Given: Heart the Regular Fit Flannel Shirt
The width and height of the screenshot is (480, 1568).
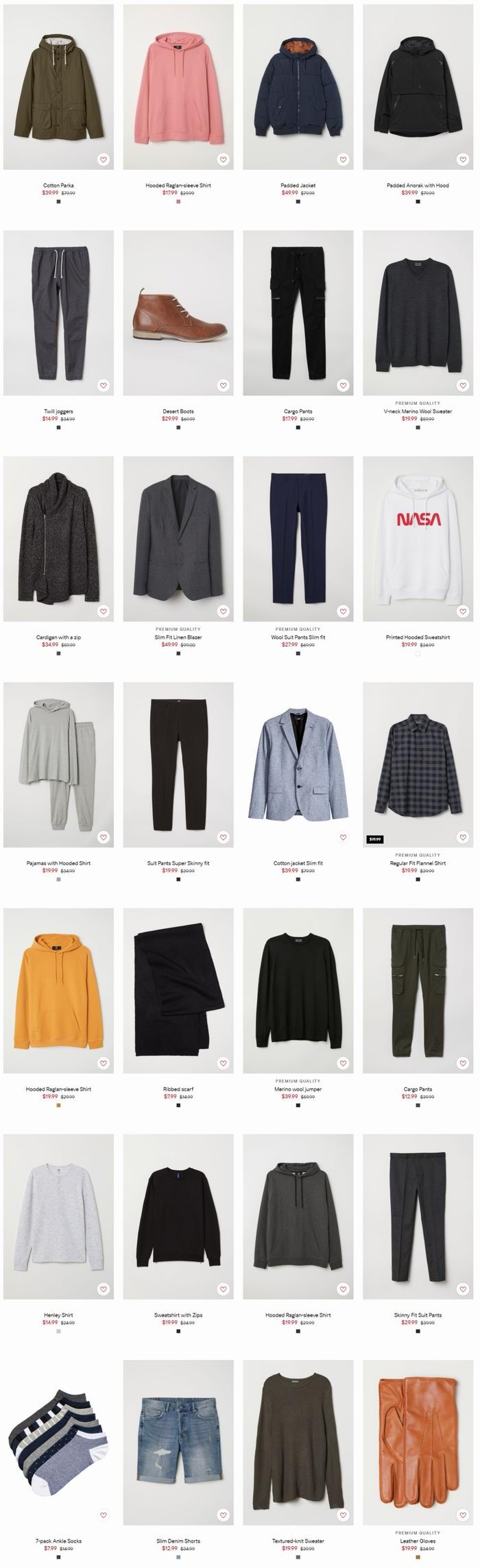Looking at the screenshot, I should 463,837.
